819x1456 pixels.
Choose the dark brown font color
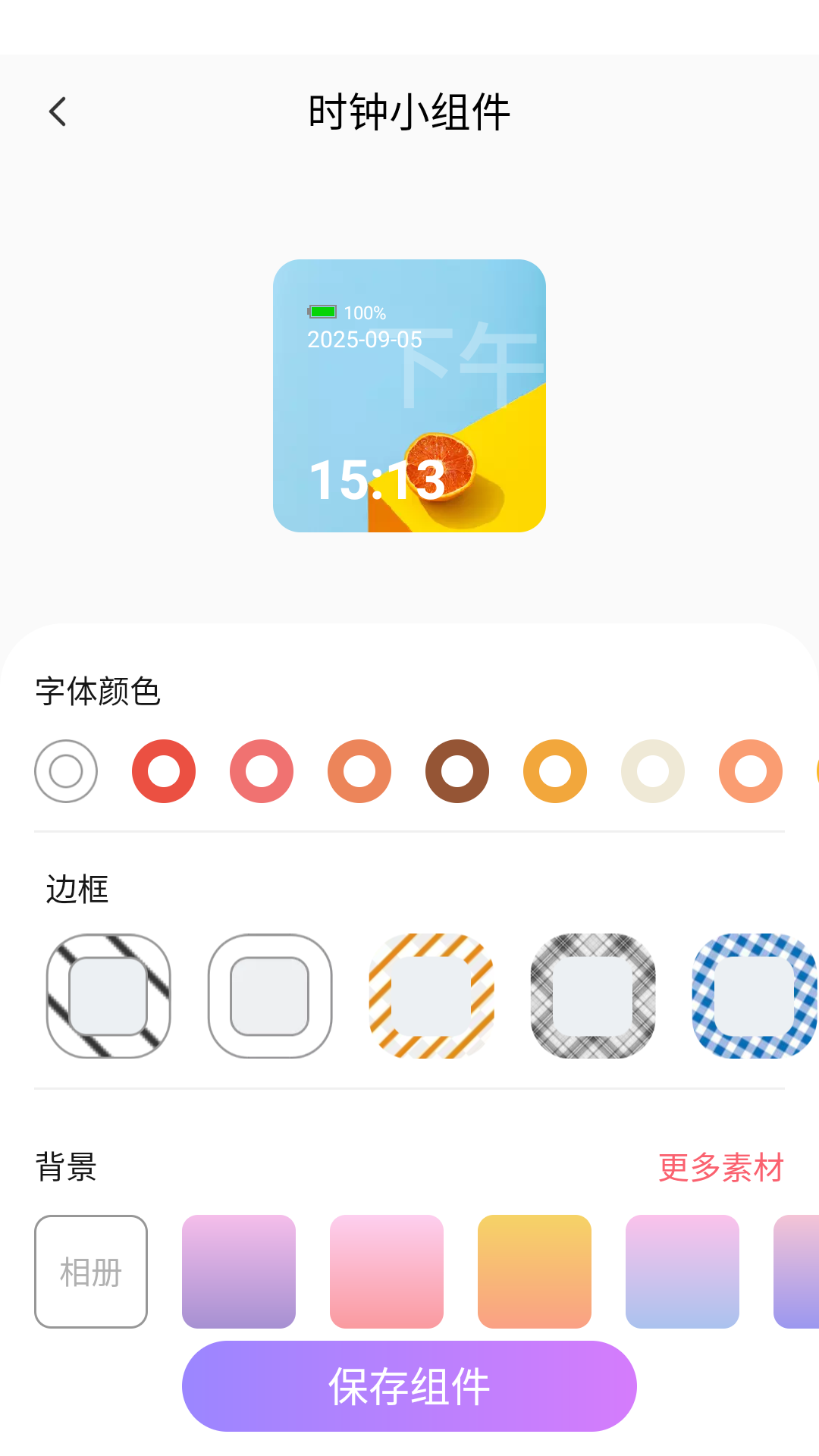click(x=457, y=771)
